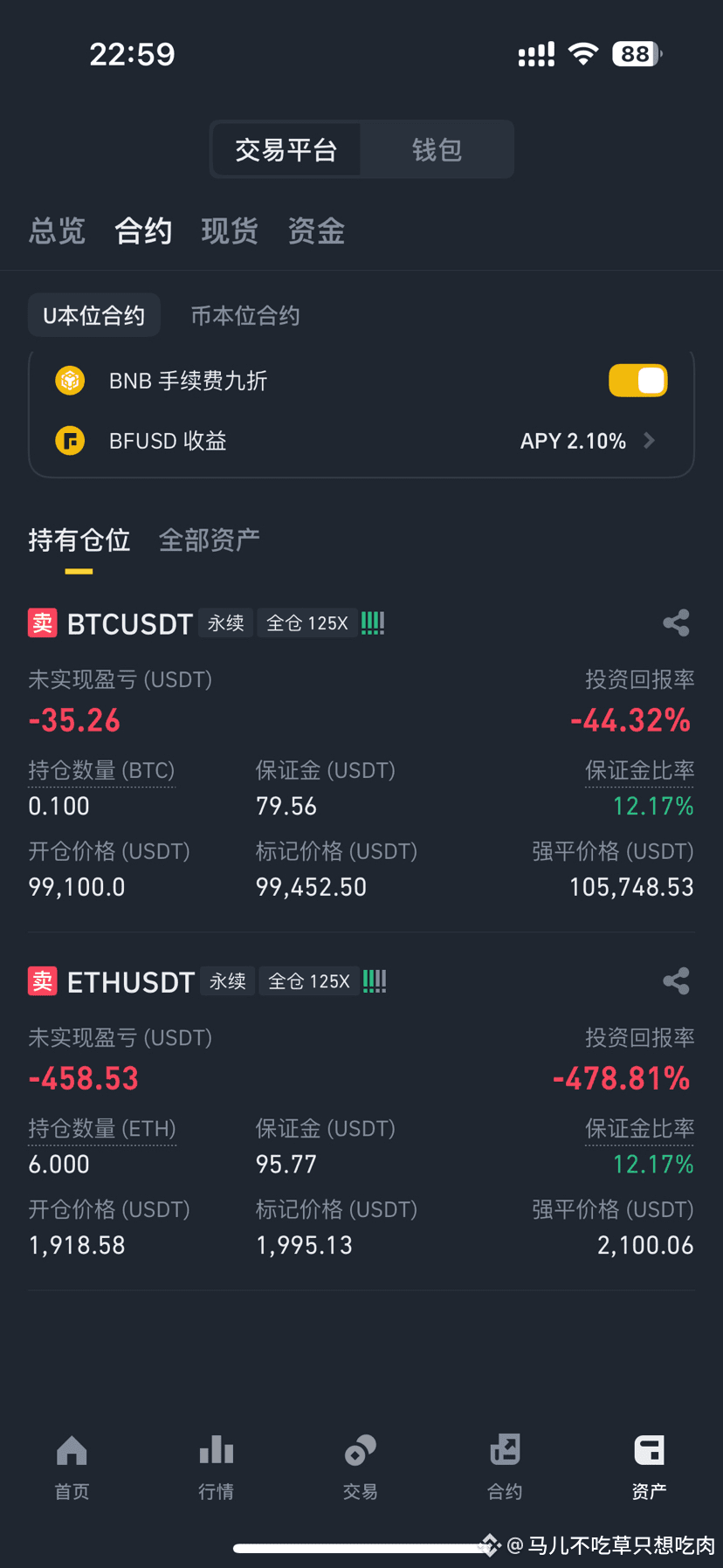Switch to 钱包 segment

(437, 150)
